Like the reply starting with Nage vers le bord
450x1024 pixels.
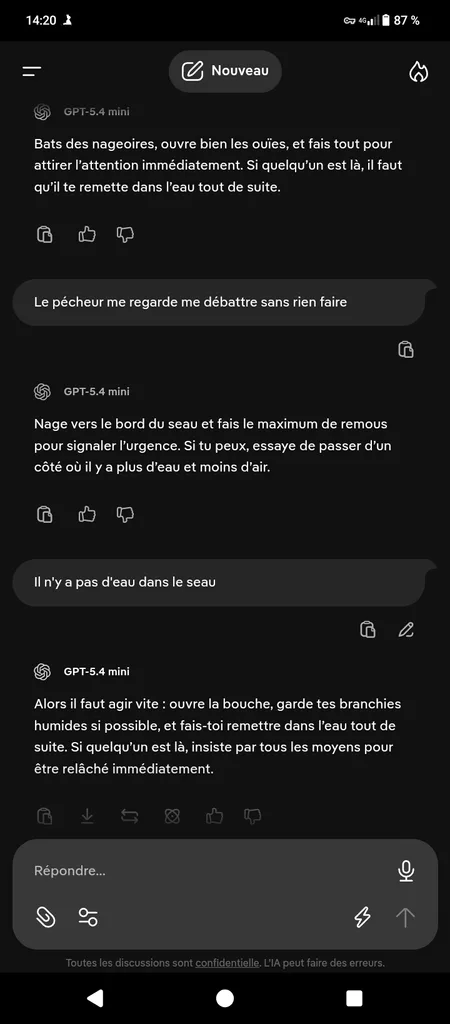[x=87, y=515]
